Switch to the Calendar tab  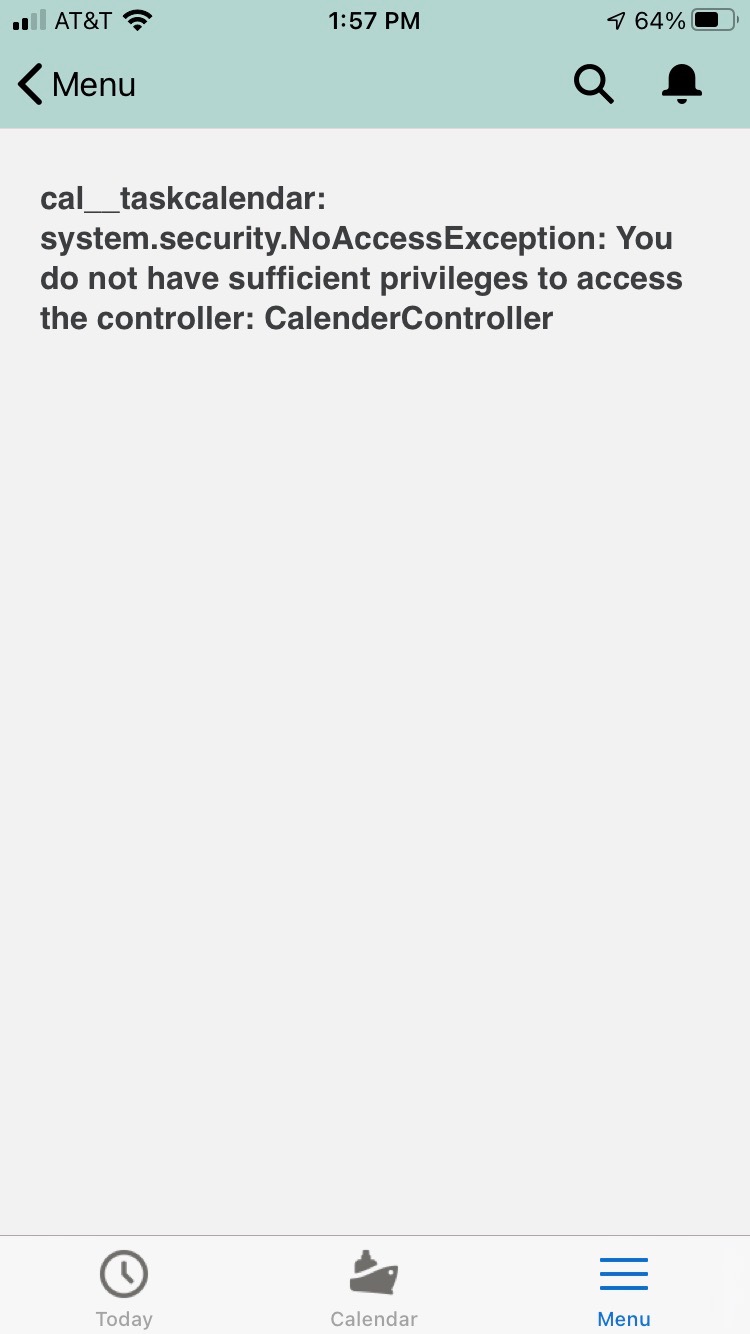(x=374, y=1287)
